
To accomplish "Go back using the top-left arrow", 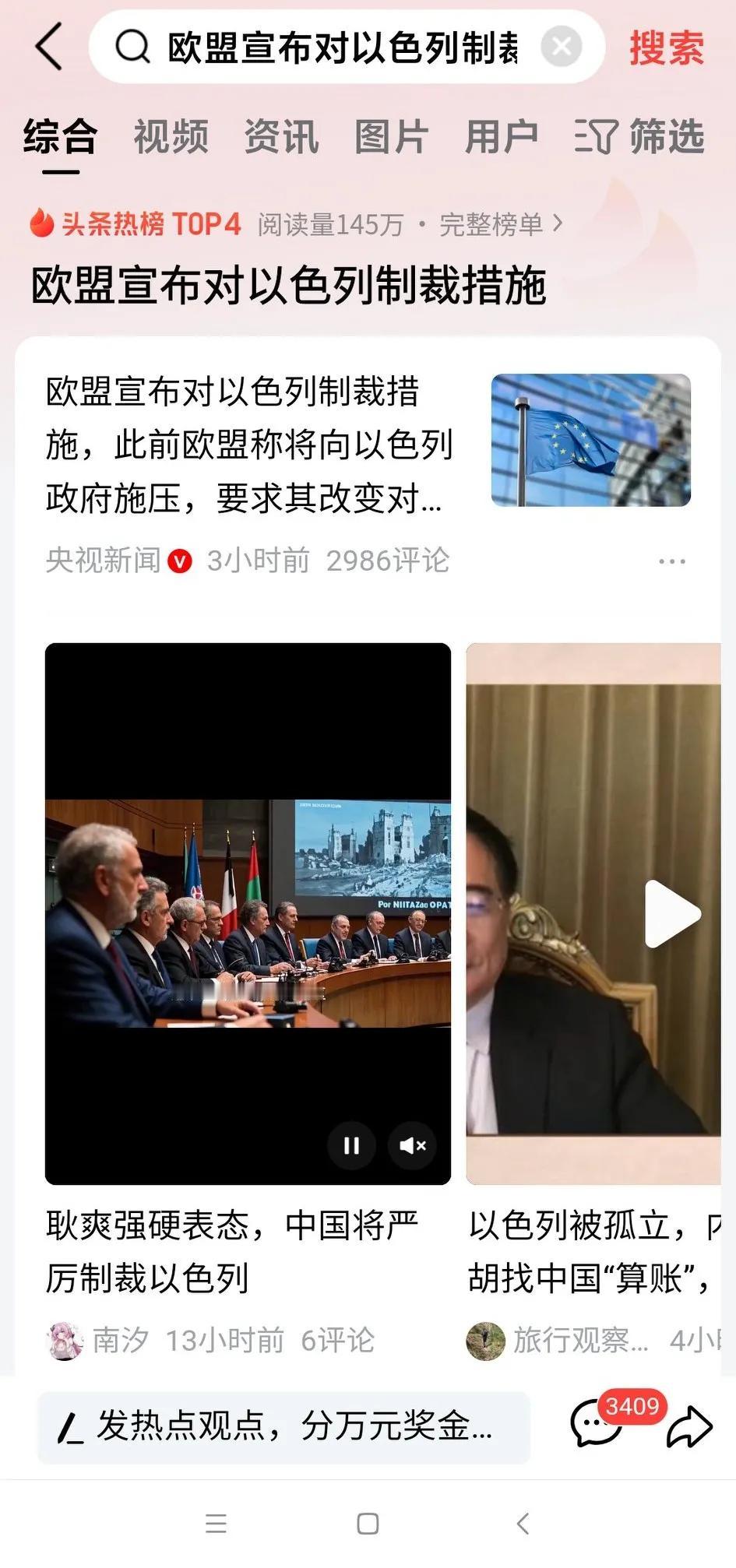I will [48, 47].
